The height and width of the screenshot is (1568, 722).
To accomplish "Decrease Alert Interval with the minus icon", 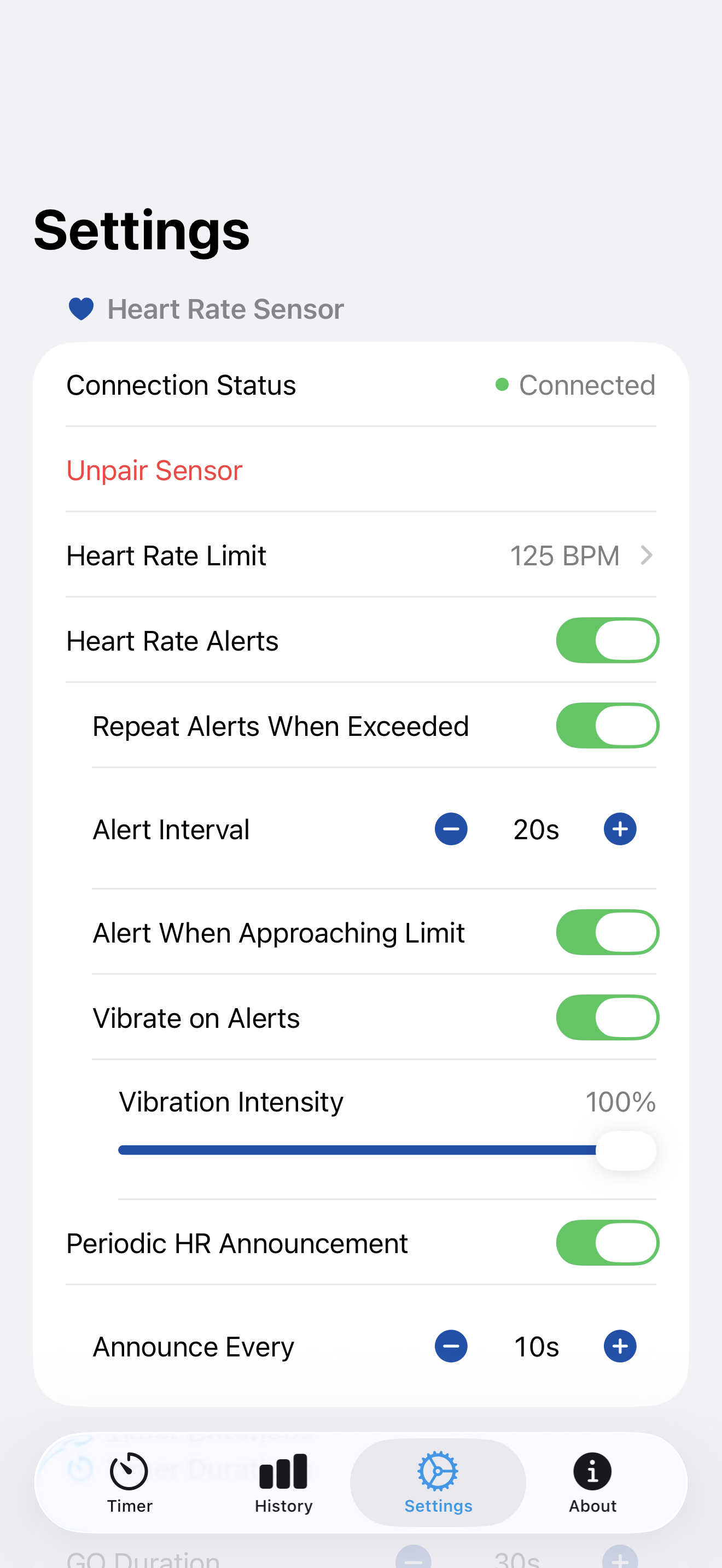I will [451, 828].
